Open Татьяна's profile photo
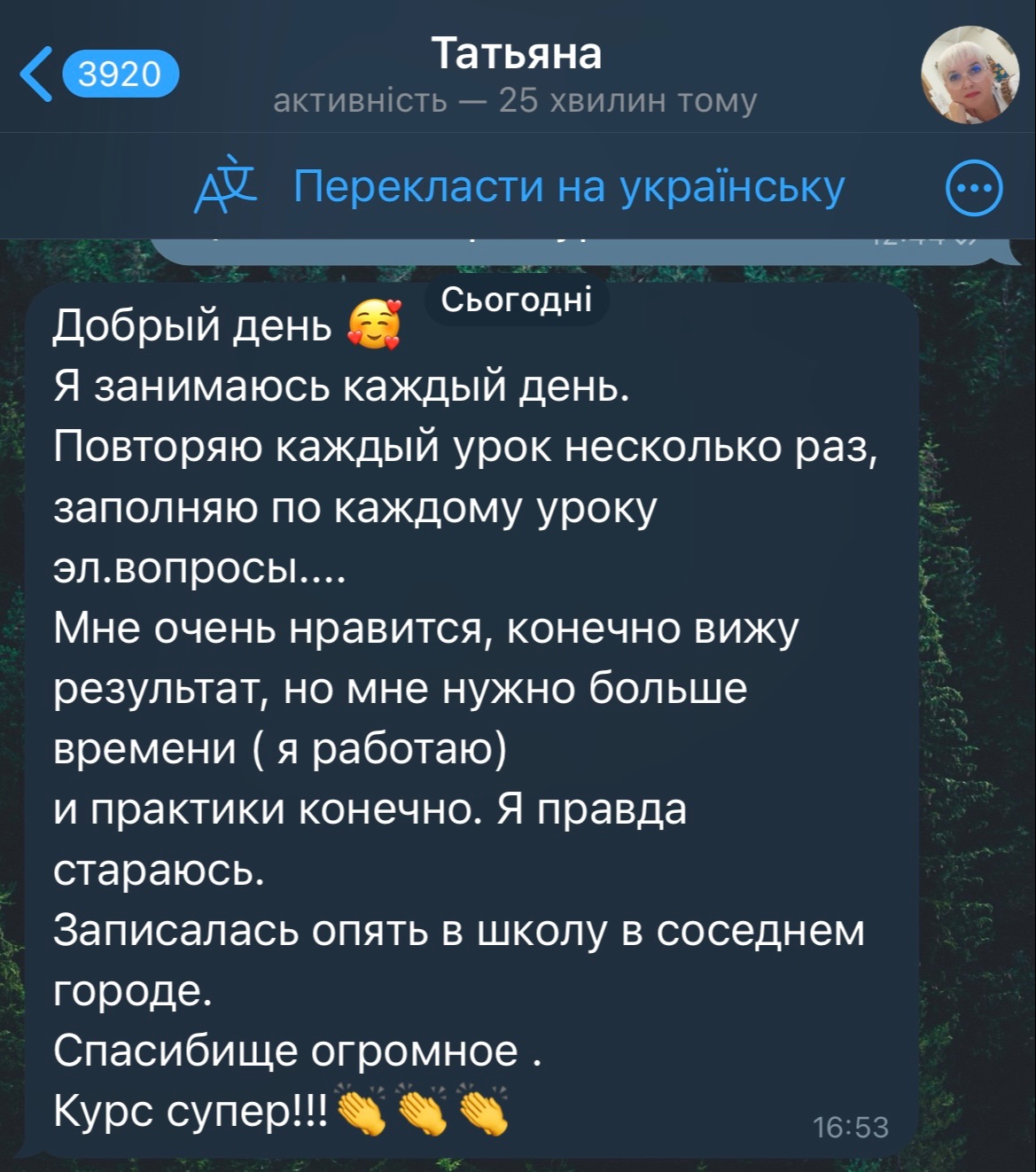The width and height of the screenshot is (1036, 1172). click(971, 74)
